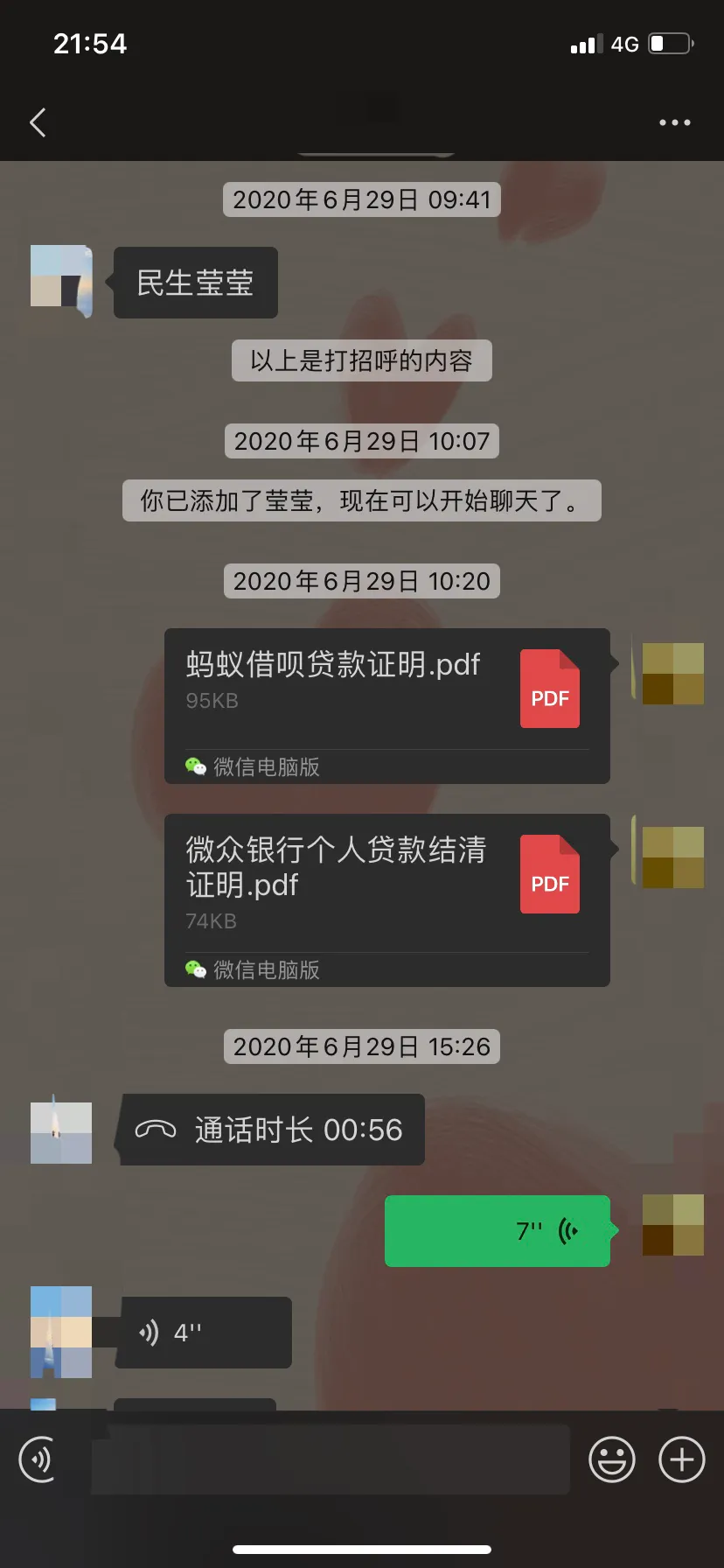This screenshot has width=724, height=1568.
Task: Open the emoji picker
Action: point(611,1459)
